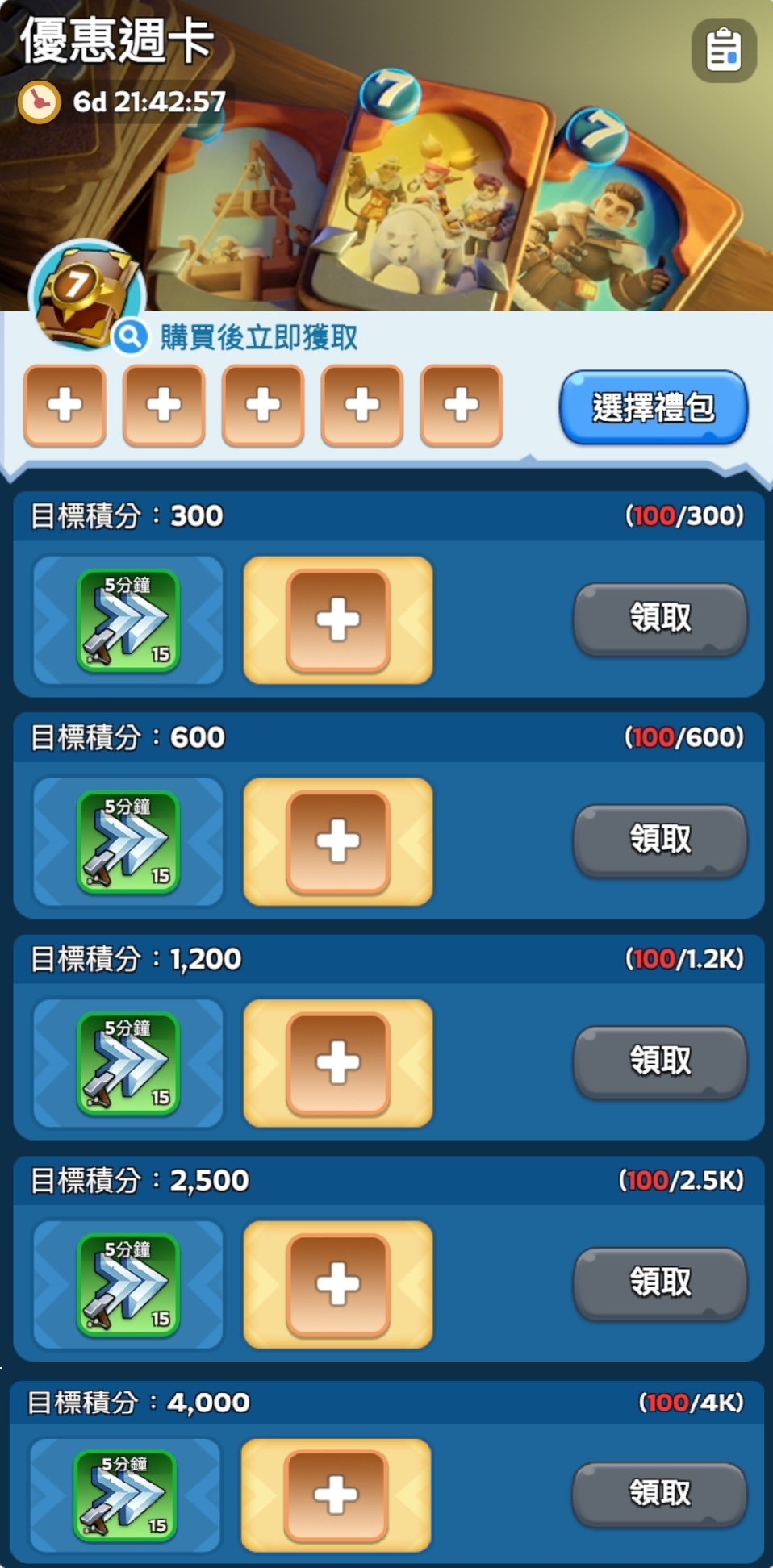Screen dimensions: 773x1568
Task: Claim the 4,000-point target reward
Action: 659,1494
